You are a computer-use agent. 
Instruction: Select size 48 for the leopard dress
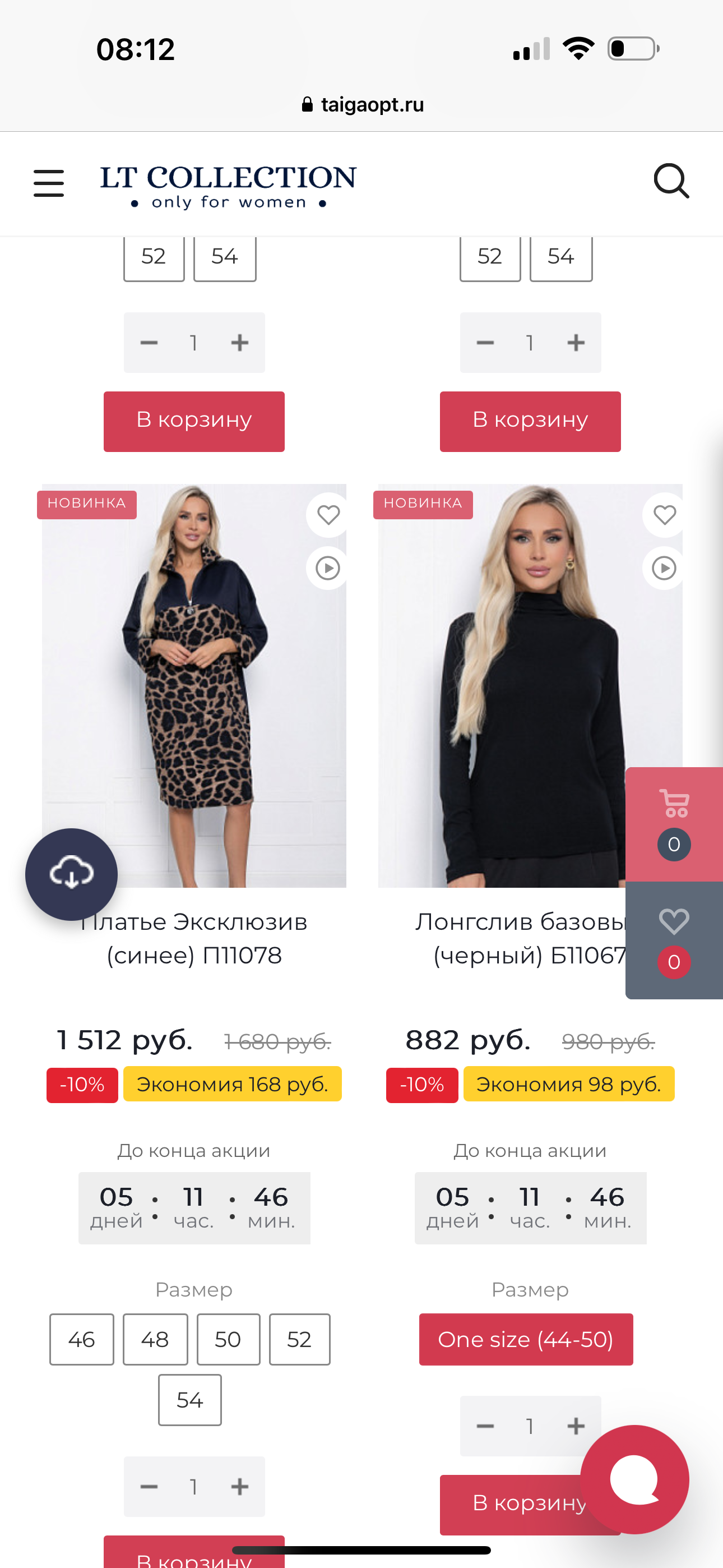coord(155,1340)
